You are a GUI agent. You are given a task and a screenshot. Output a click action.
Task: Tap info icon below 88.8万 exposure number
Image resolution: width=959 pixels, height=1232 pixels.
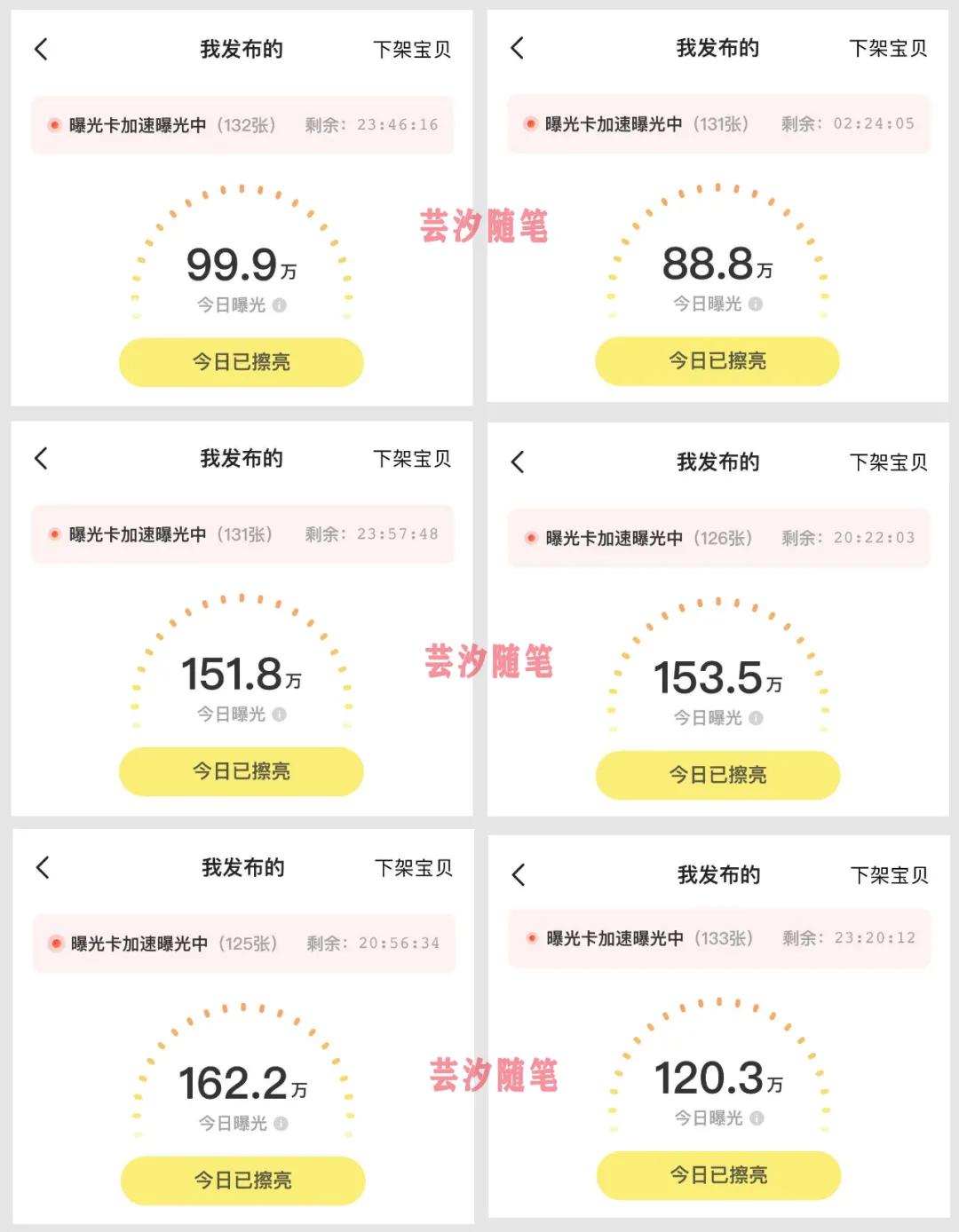click(757, 302)
